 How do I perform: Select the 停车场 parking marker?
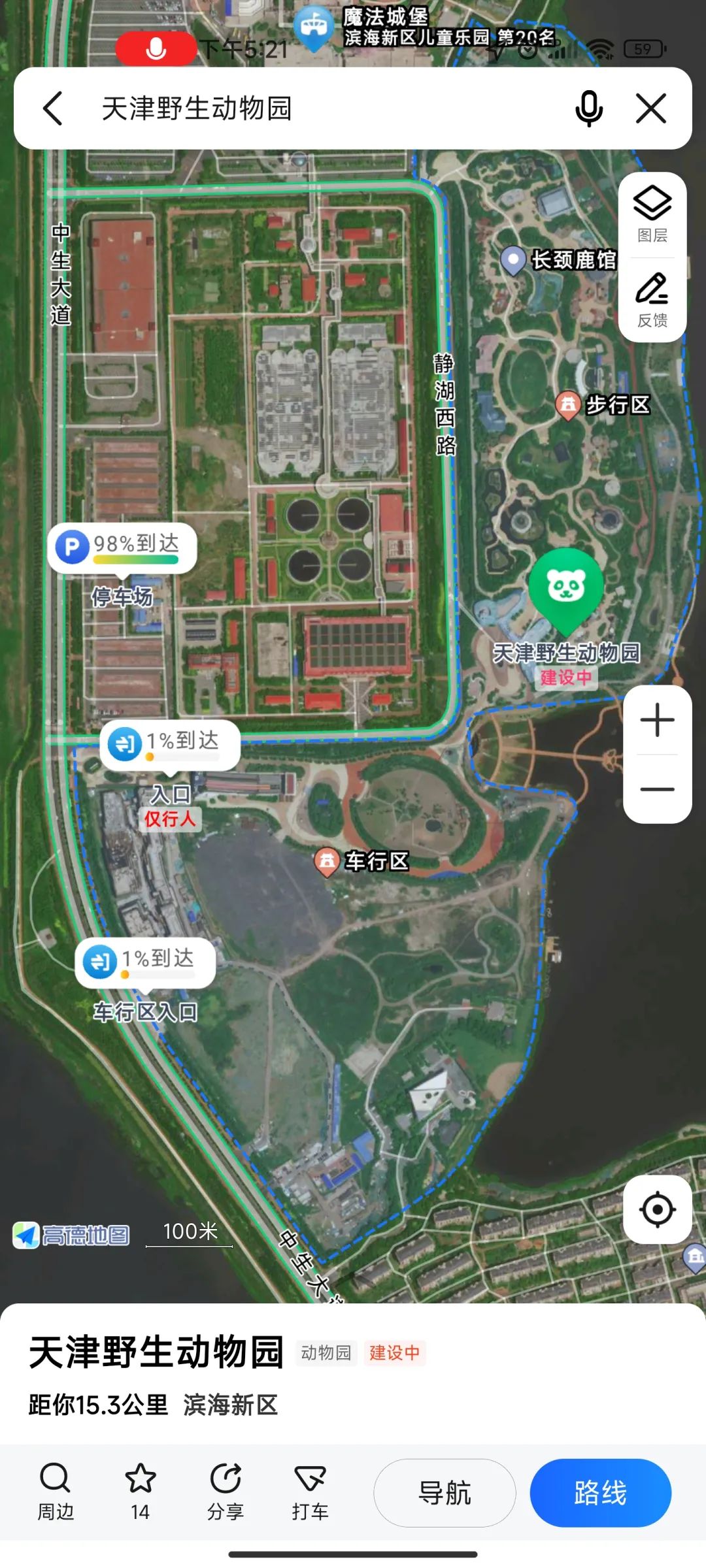pos(122,549)
